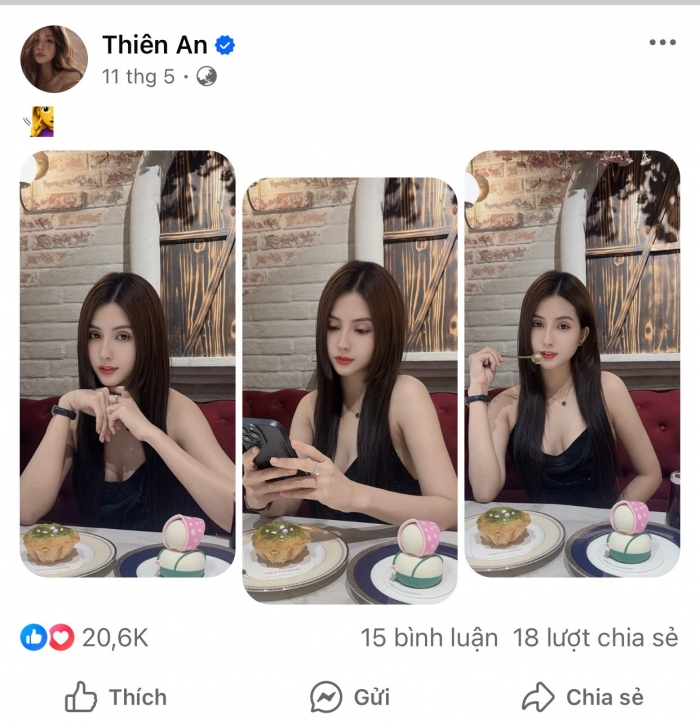
Task: Open the middle photo with the phone
Action: tap(350, 390)
